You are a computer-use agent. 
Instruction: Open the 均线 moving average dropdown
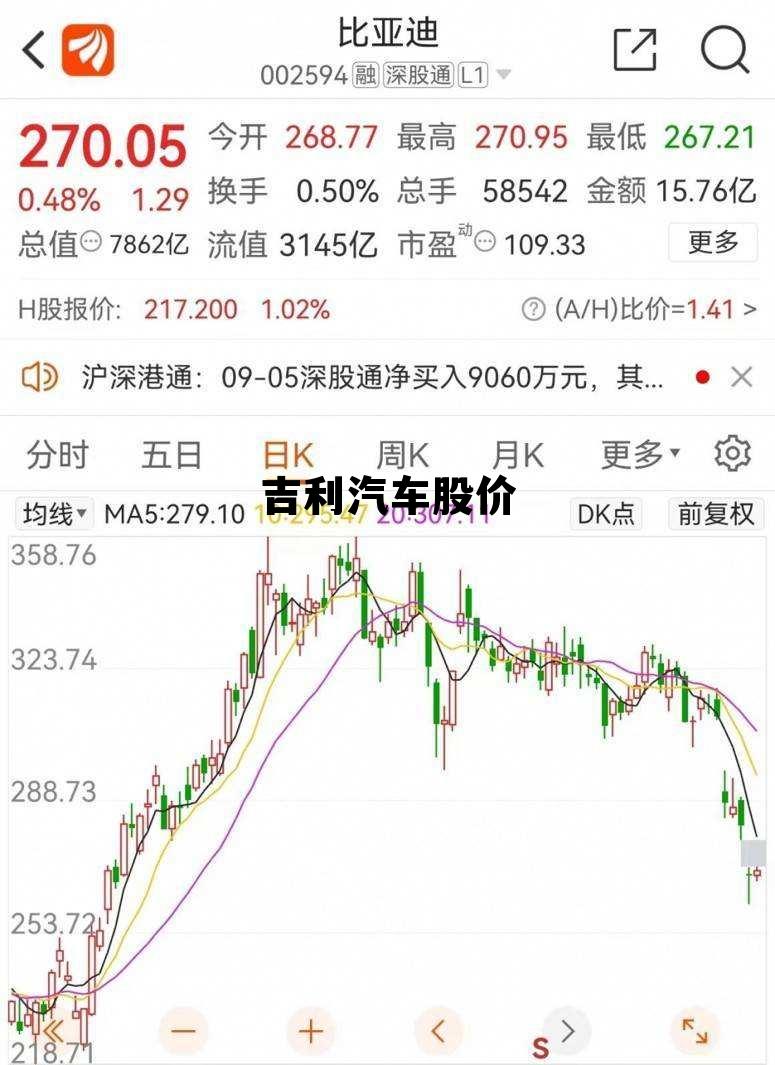click(54, 512)
